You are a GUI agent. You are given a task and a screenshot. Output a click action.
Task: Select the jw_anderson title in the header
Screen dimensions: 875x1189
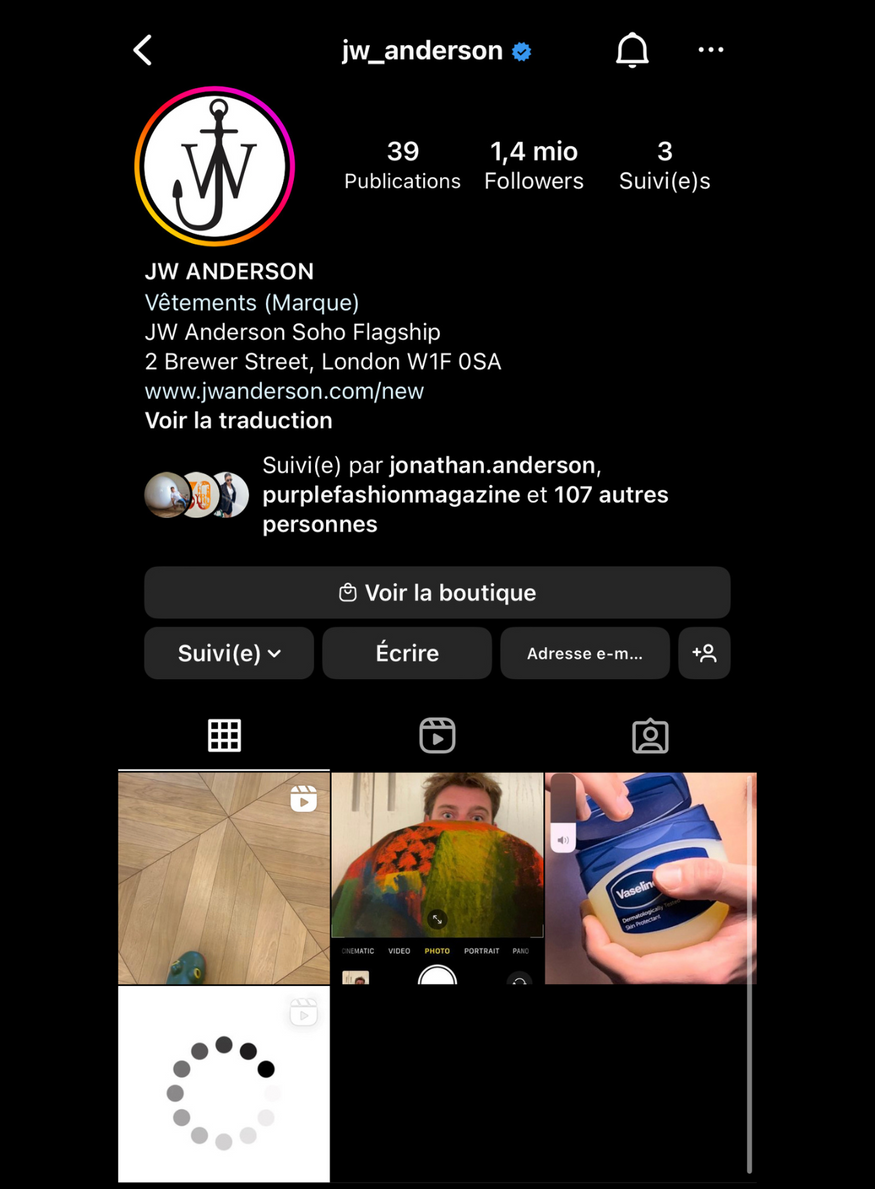point(421,51)
